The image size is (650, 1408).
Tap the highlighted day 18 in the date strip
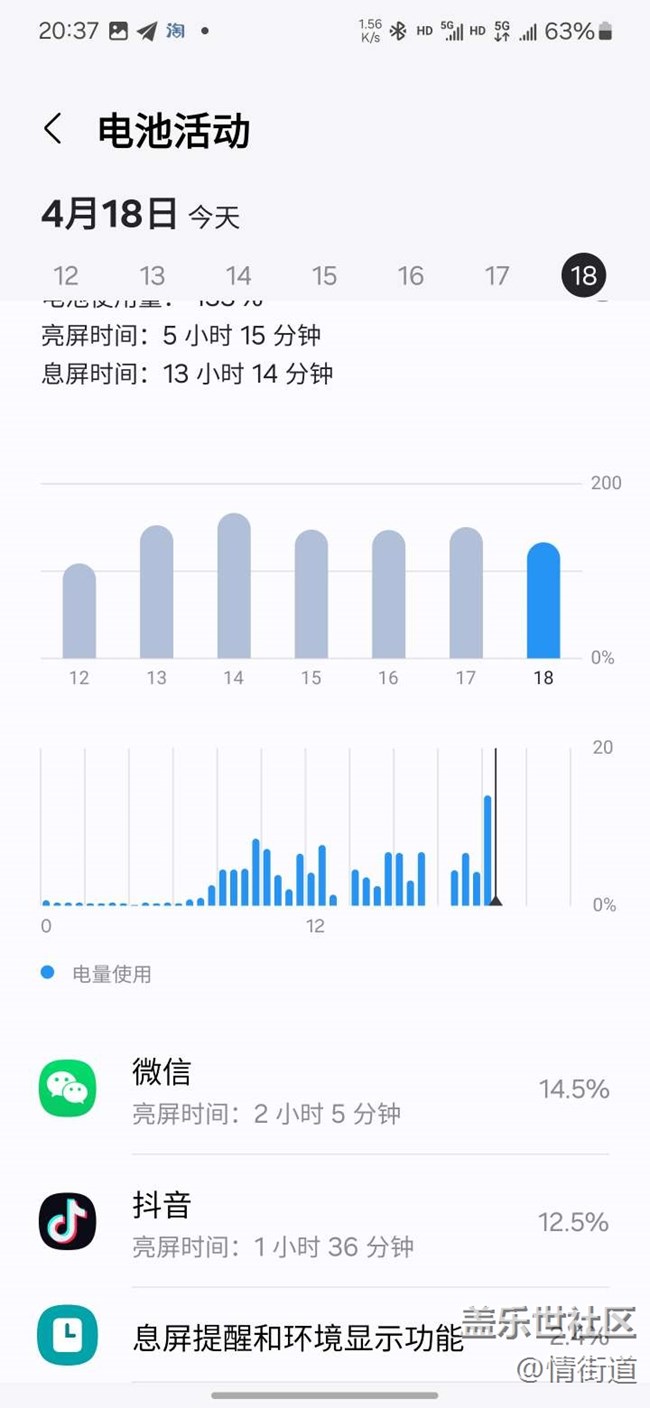584,276
